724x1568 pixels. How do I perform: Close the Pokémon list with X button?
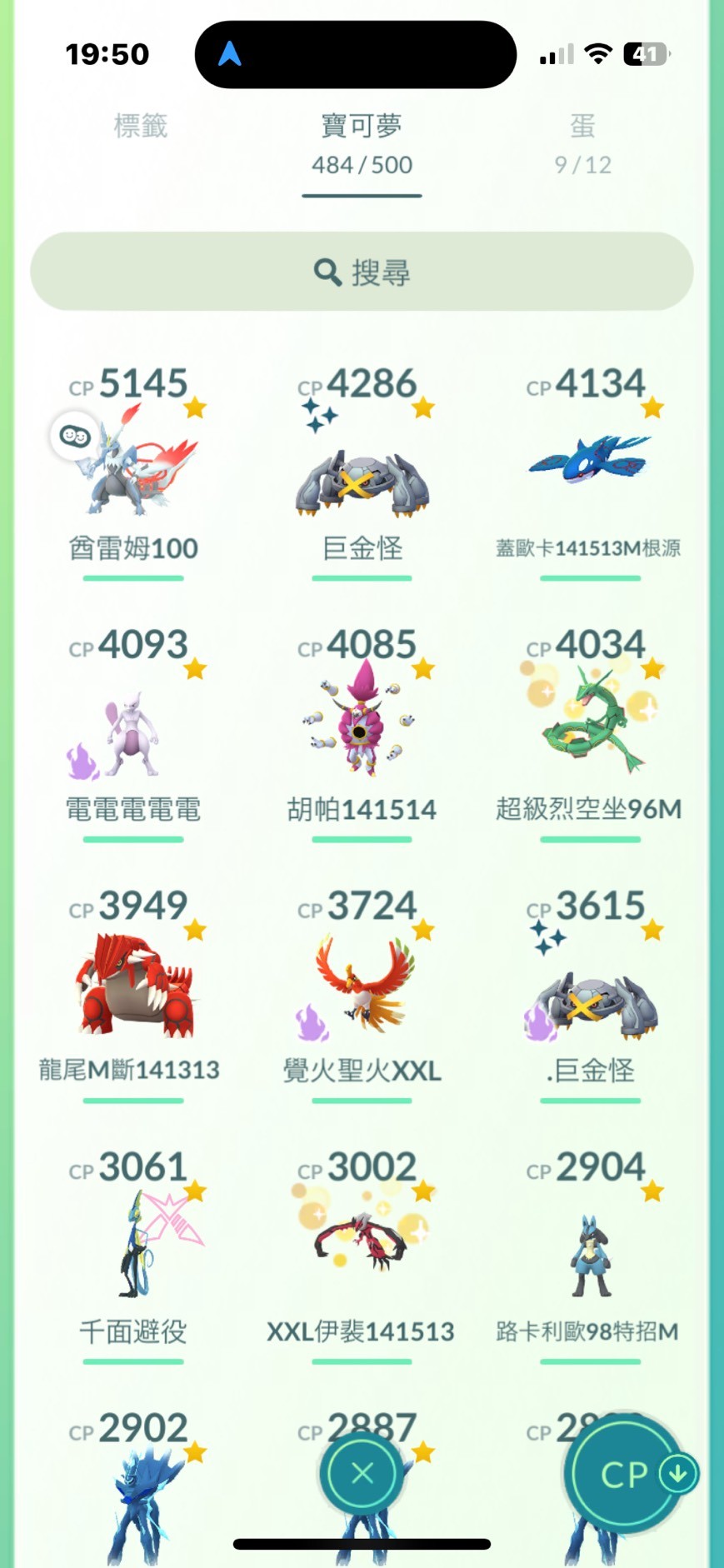362,1473
